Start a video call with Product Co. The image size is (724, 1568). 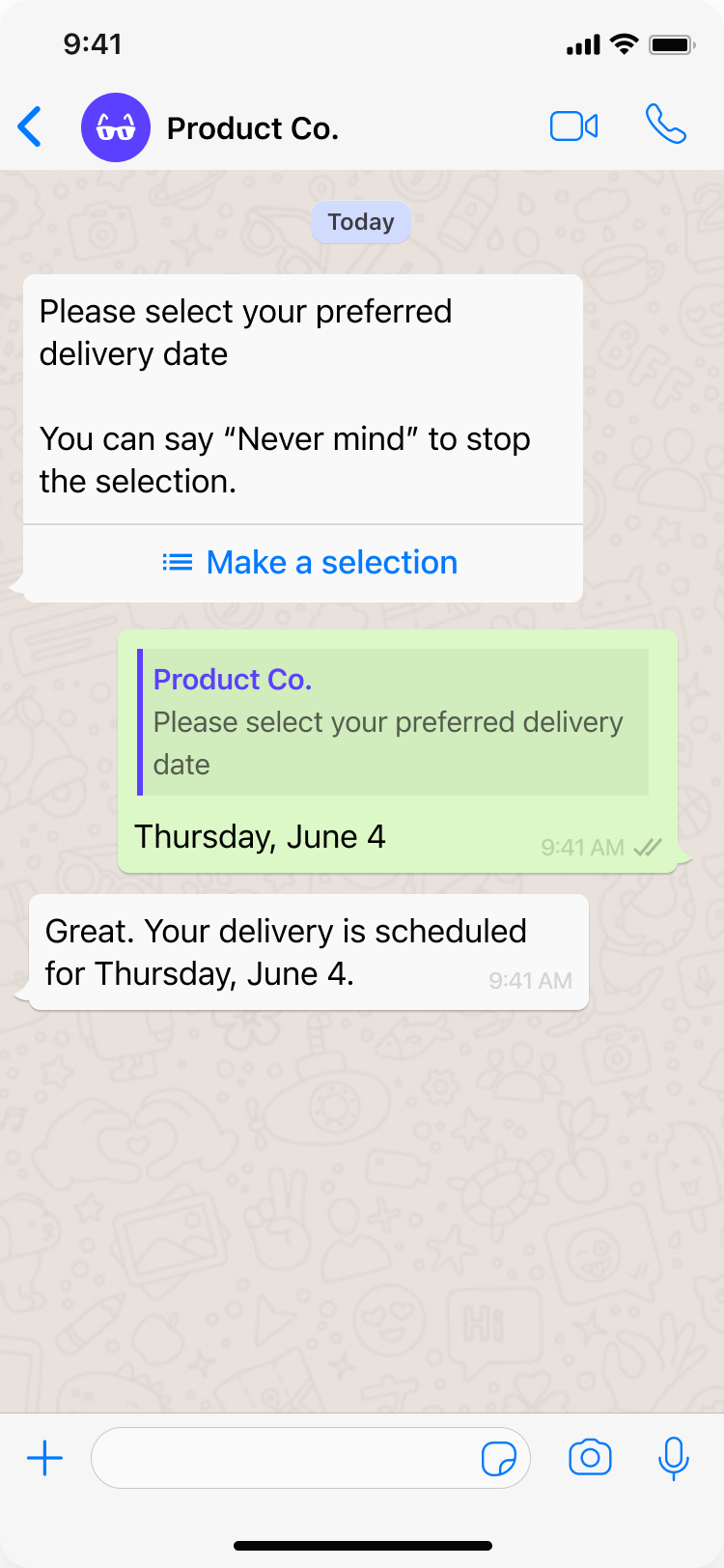pos(573,126)
